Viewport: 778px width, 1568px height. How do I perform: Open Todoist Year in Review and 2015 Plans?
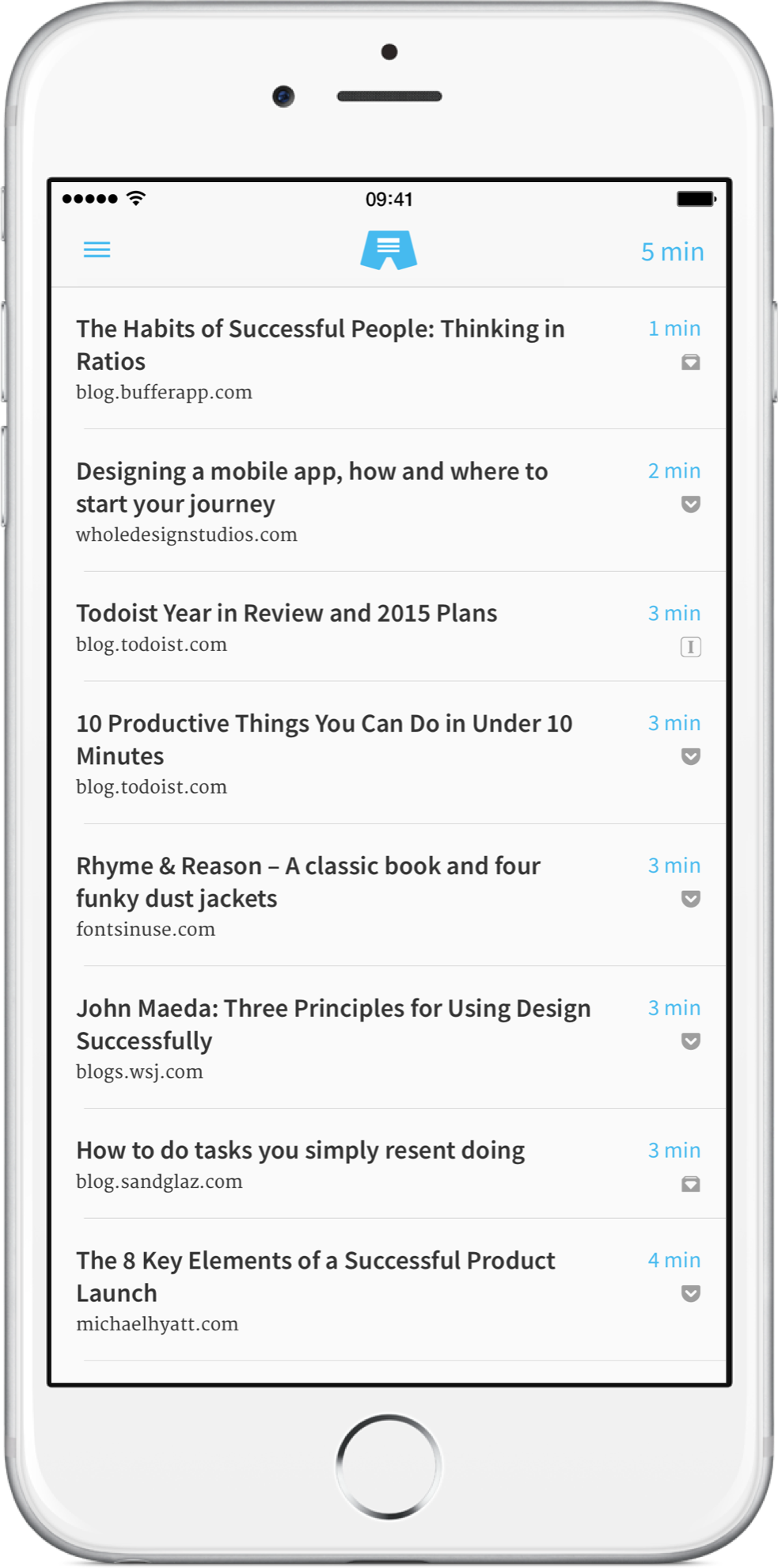click(389, 627)
